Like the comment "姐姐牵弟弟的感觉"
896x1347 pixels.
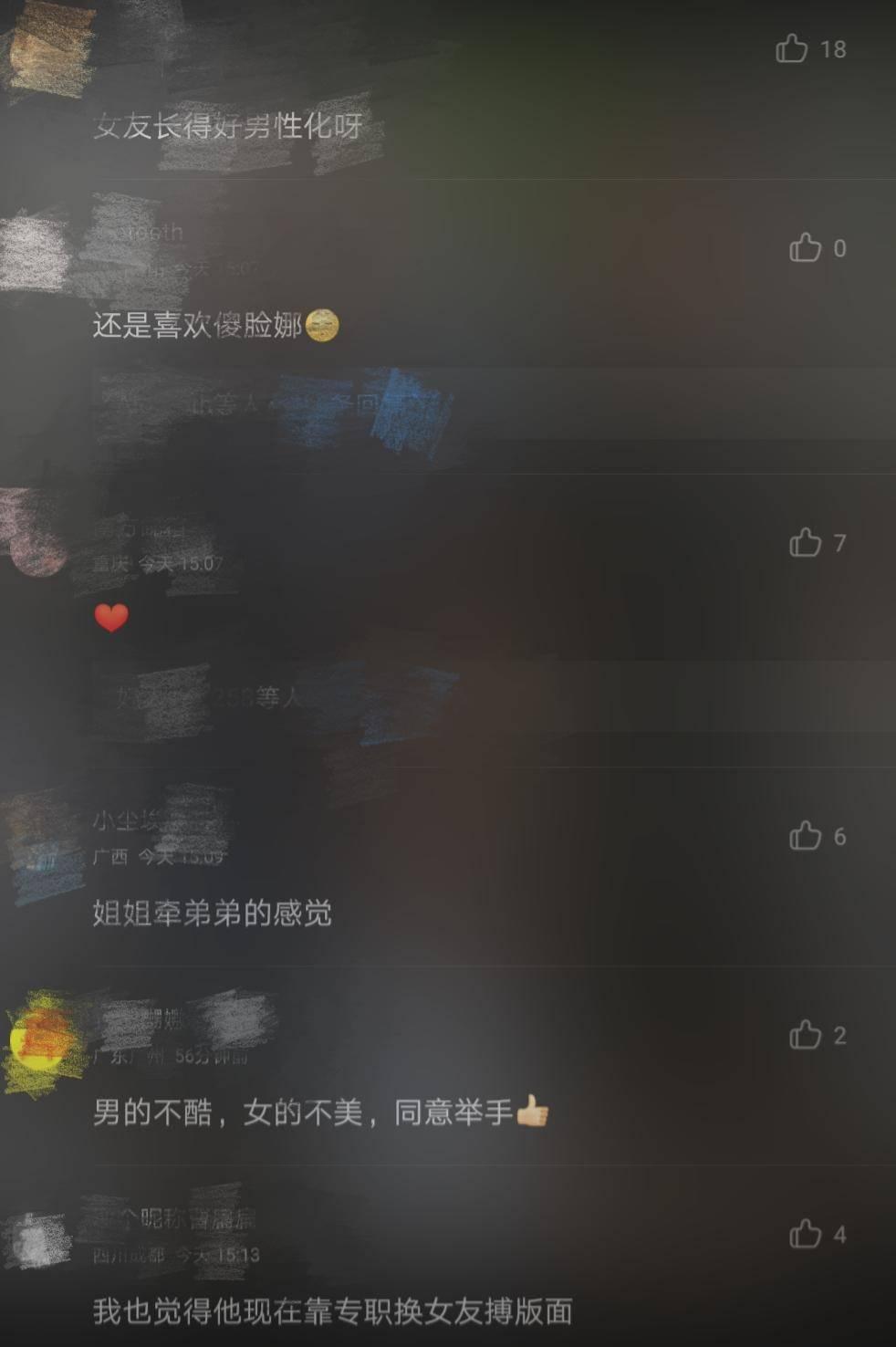coord(805,836)
